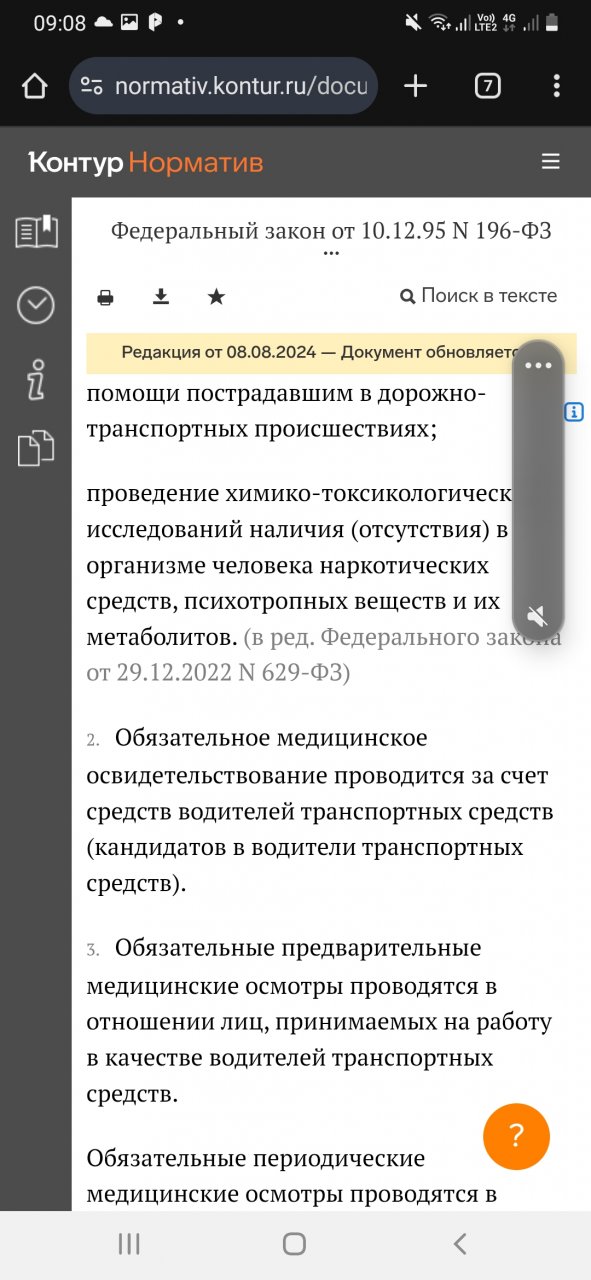Open the Контур Норматив hamburger menu
Image resolution: width=591 pixels, height=1280 pixels.
[x=551, y=162]
